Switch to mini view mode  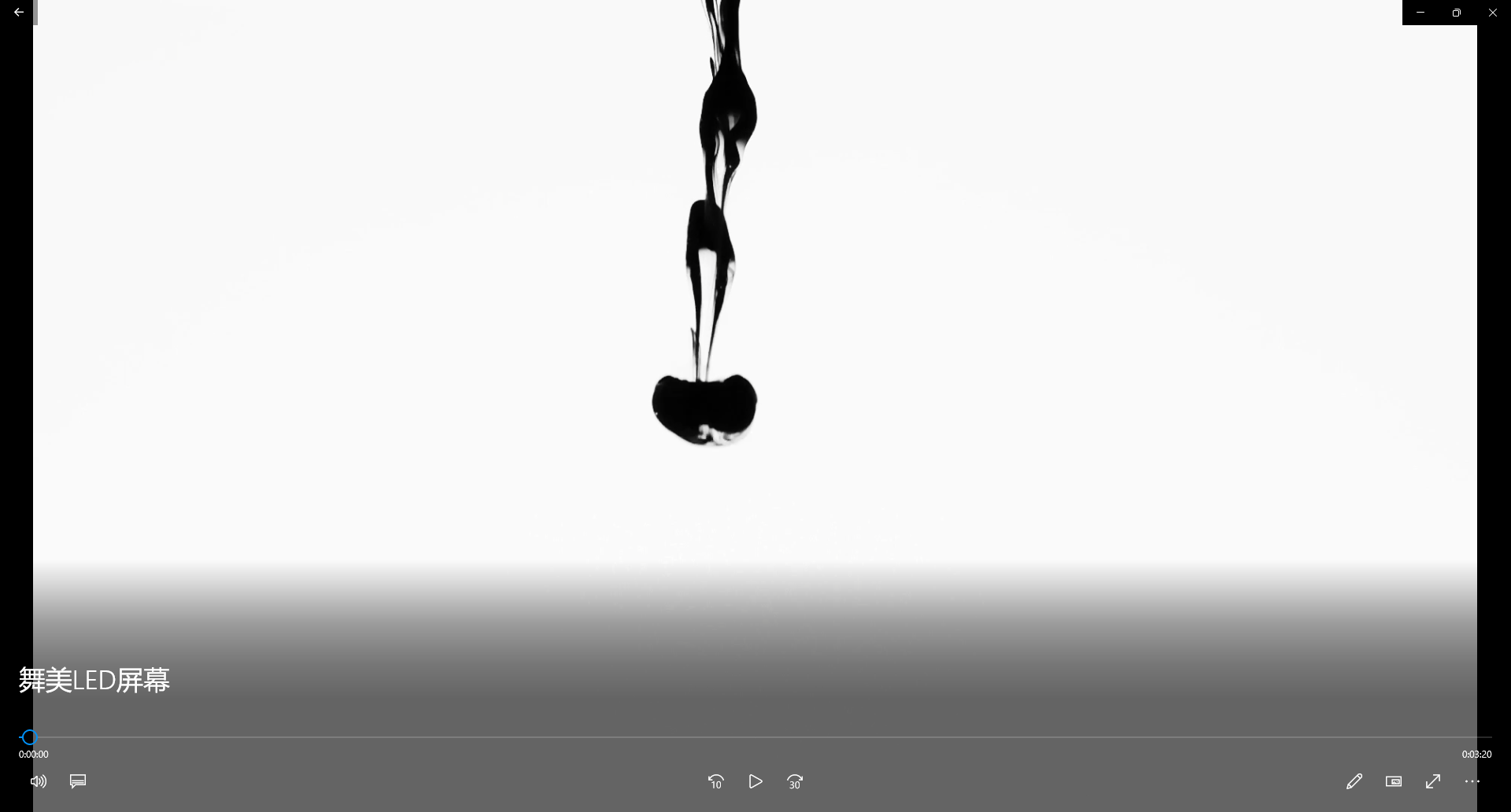[x=1394, y=781]
